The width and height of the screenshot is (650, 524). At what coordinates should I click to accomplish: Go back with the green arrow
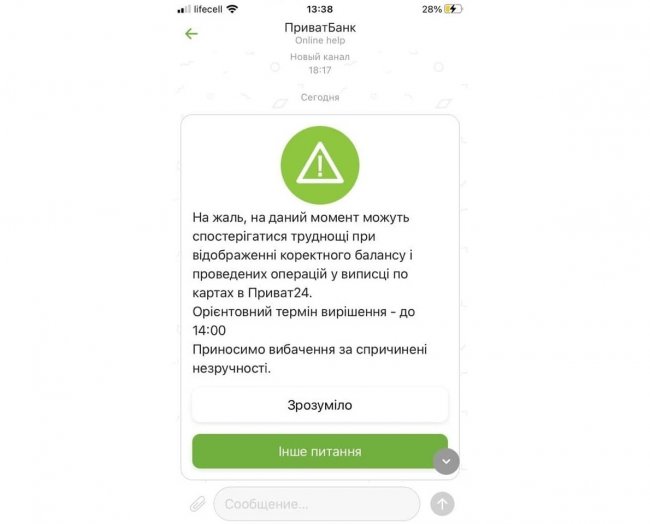point(191,34)
